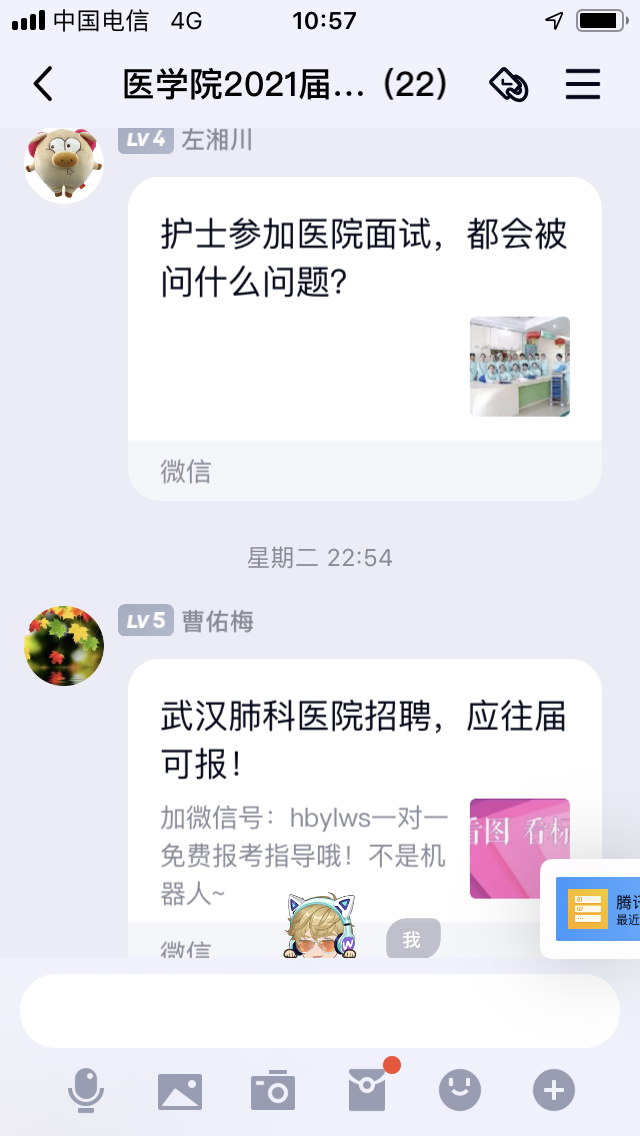
Task: Open the Wuhan hospital recruitment article card
Action: [x=364, y=790]
